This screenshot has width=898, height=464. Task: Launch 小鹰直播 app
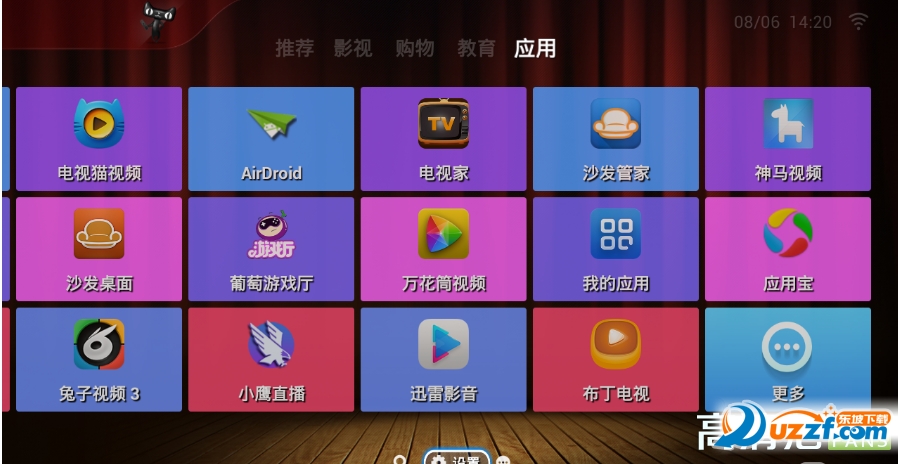tap(271, 359)
